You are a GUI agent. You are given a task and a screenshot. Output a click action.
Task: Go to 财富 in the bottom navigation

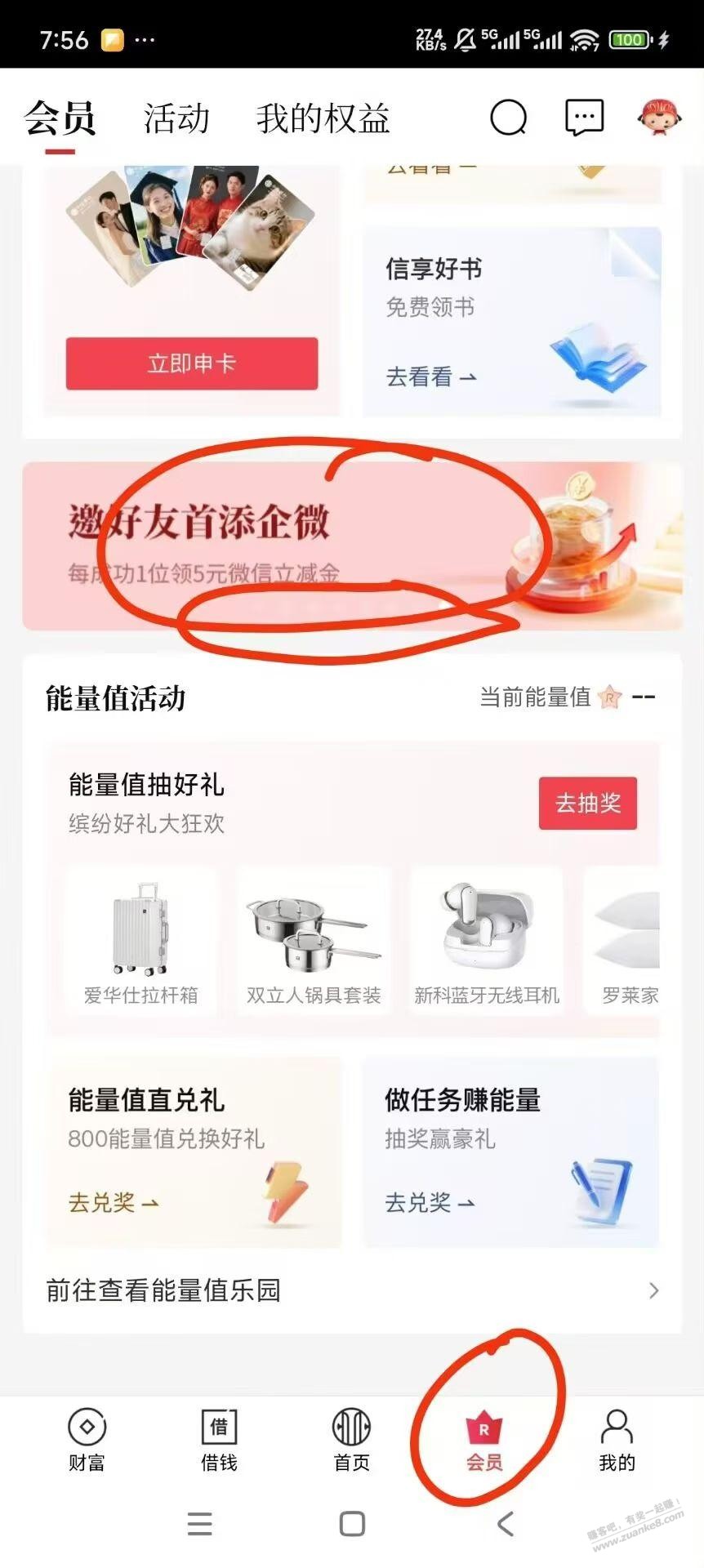click(x=87, y=1441)
